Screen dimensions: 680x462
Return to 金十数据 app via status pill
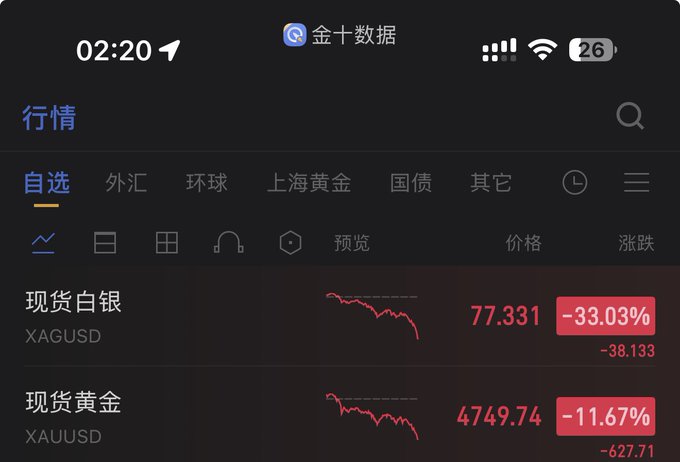340,35
